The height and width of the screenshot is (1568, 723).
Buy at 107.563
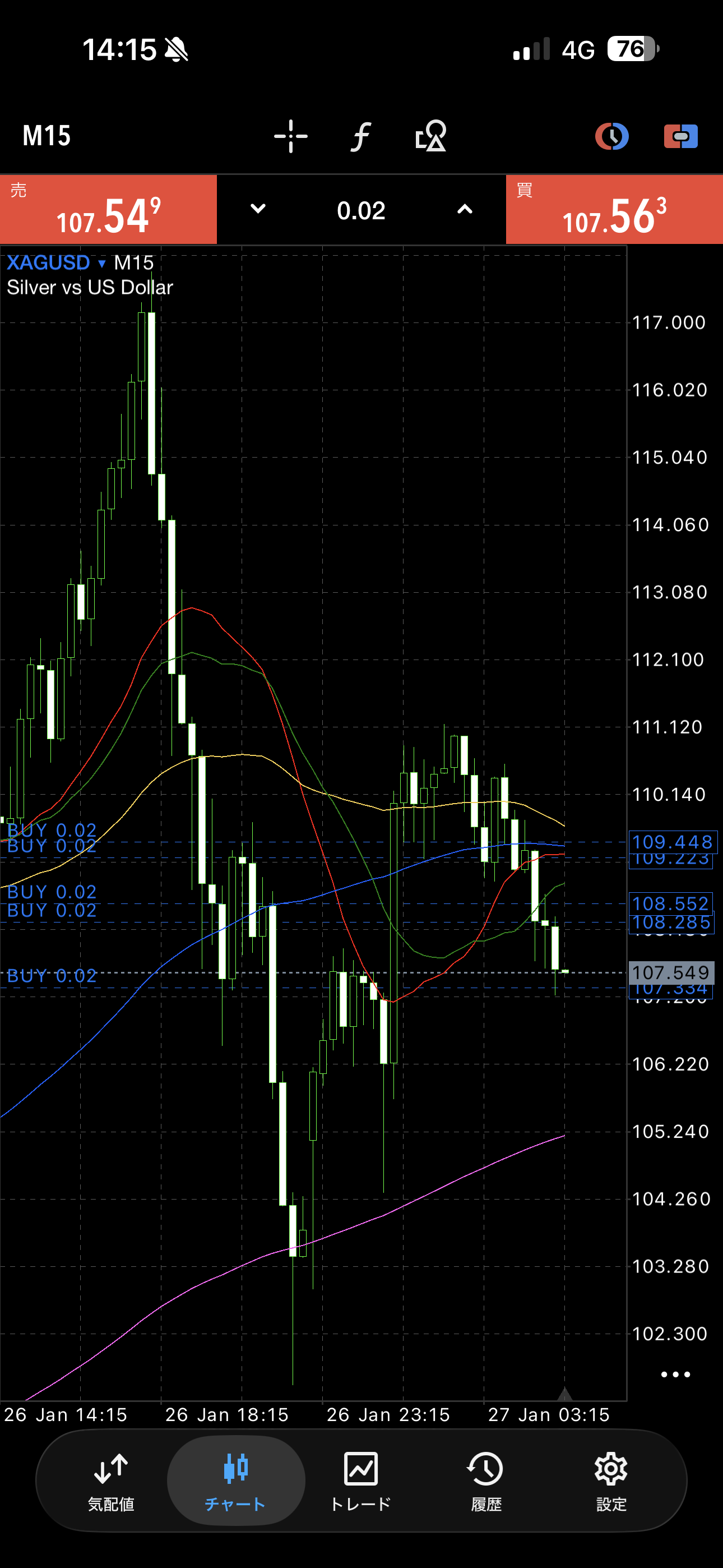[614, 210]
